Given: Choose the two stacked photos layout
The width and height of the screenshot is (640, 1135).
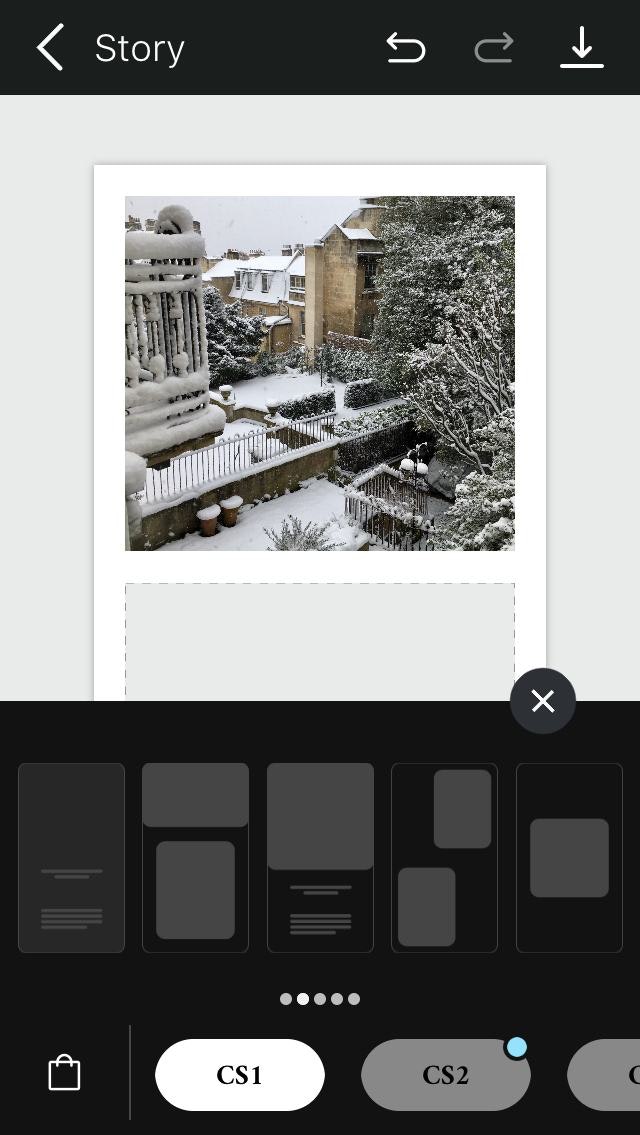Looking at the screenshot, I should (x=195, y=858).
